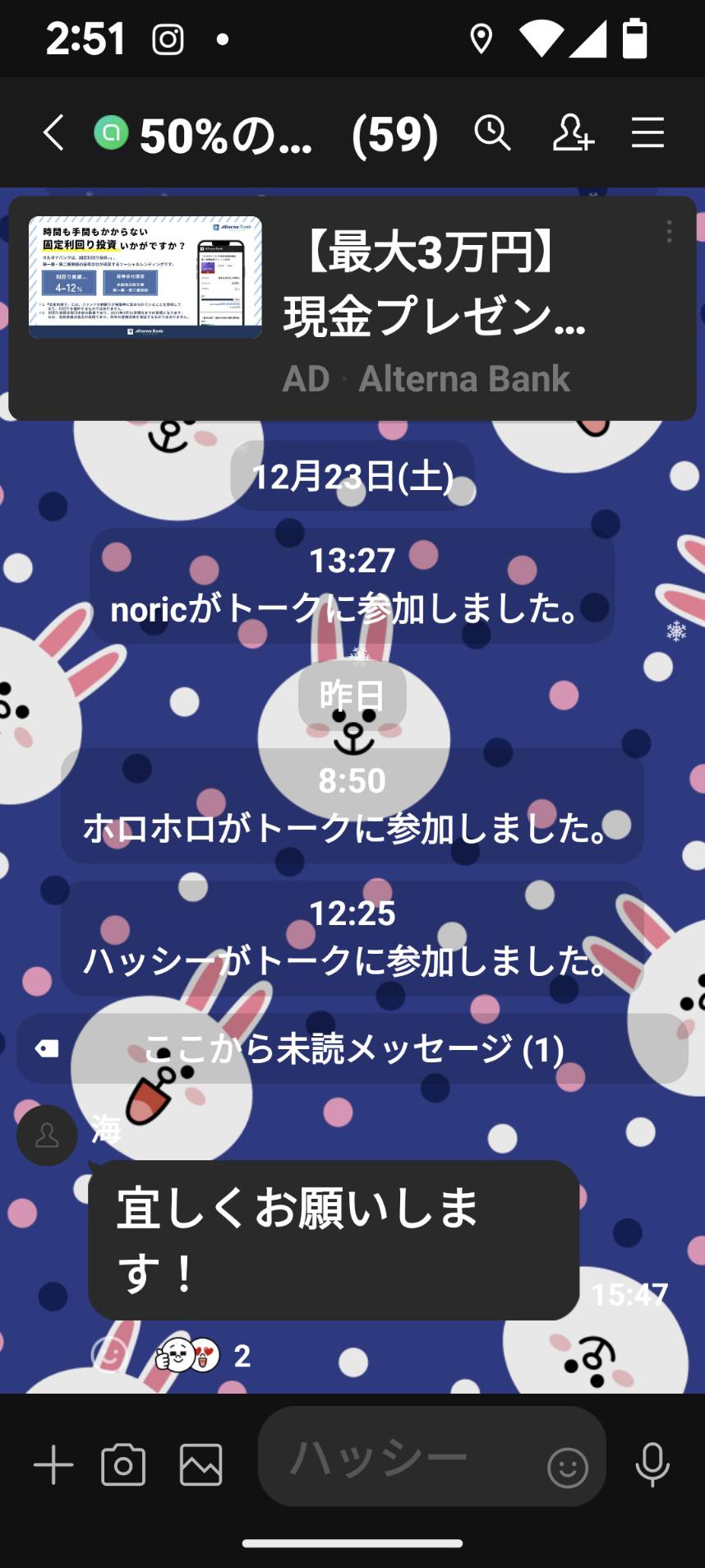The width and height of the screenshot is (705, 1568).
Task: Open the chat search icon
Action: click(492, 132)
